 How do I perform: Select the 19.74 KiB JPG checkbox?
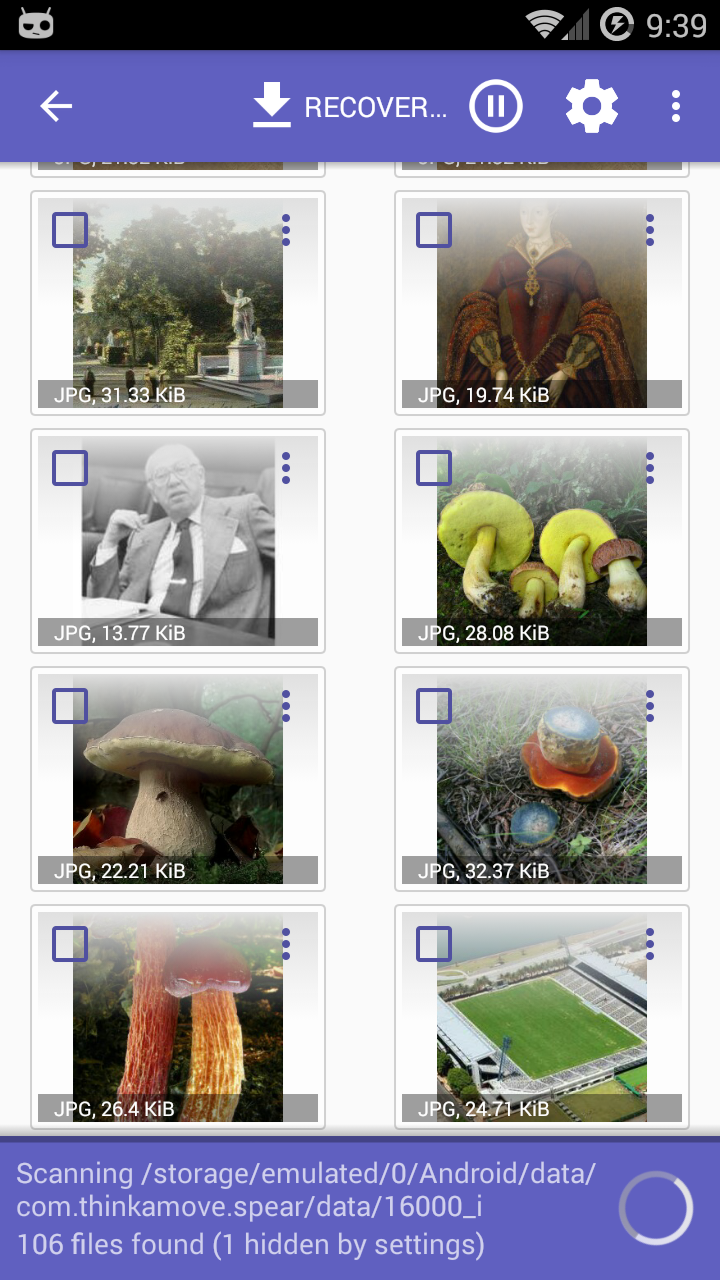coord(434,230)
